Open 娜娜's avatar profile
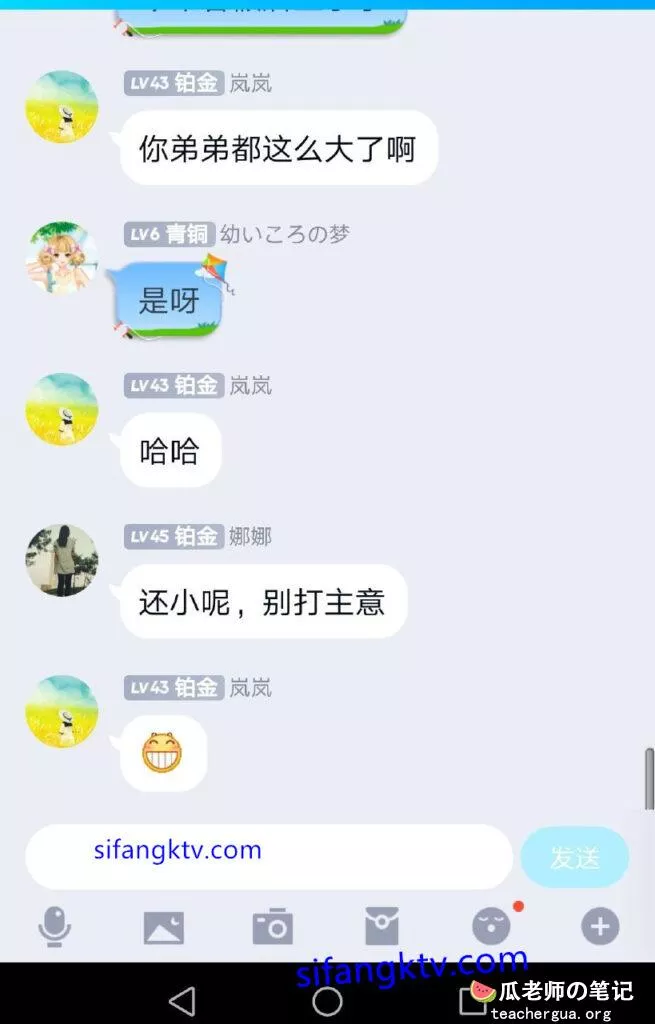 [x=62, y=560]
